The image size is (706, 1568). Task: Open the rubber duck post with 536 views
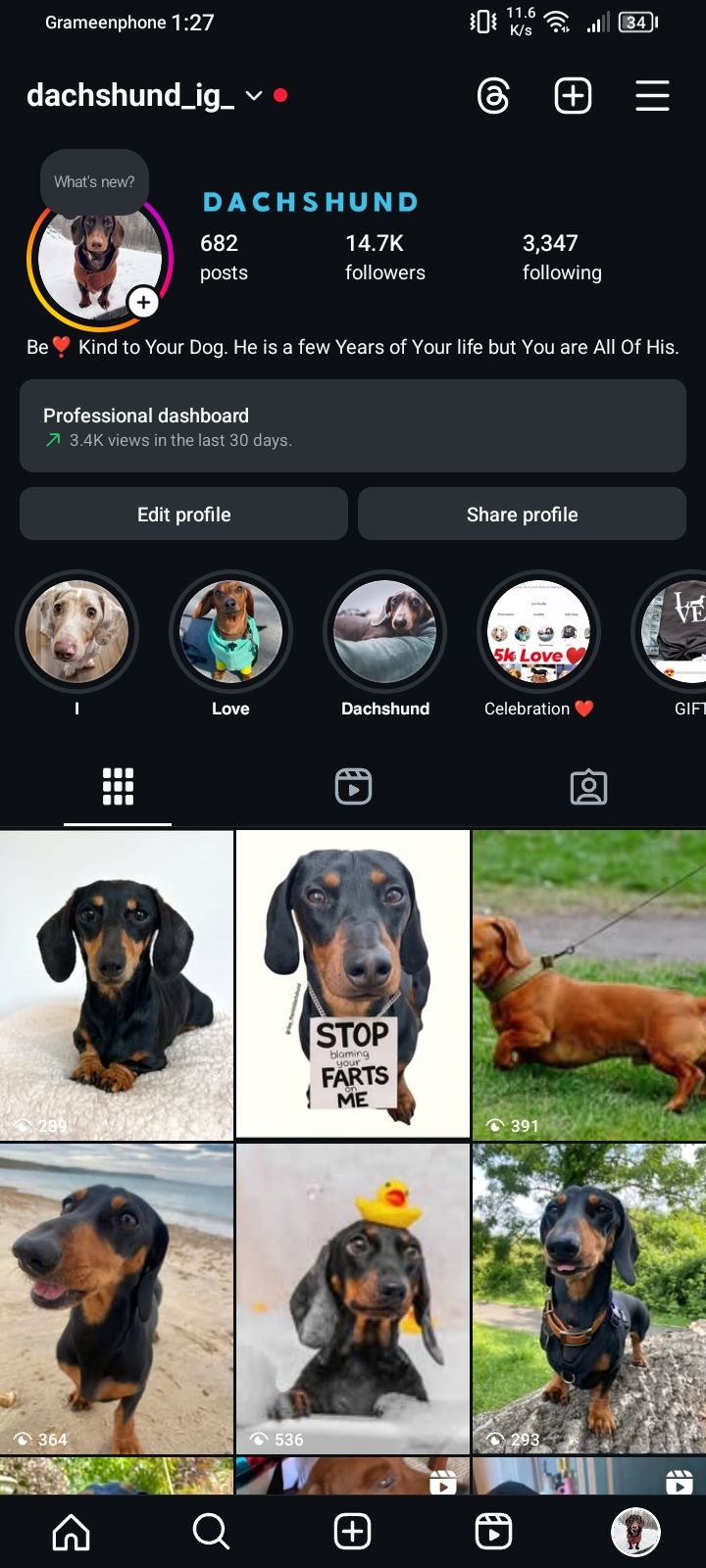tap(353, 1298)
